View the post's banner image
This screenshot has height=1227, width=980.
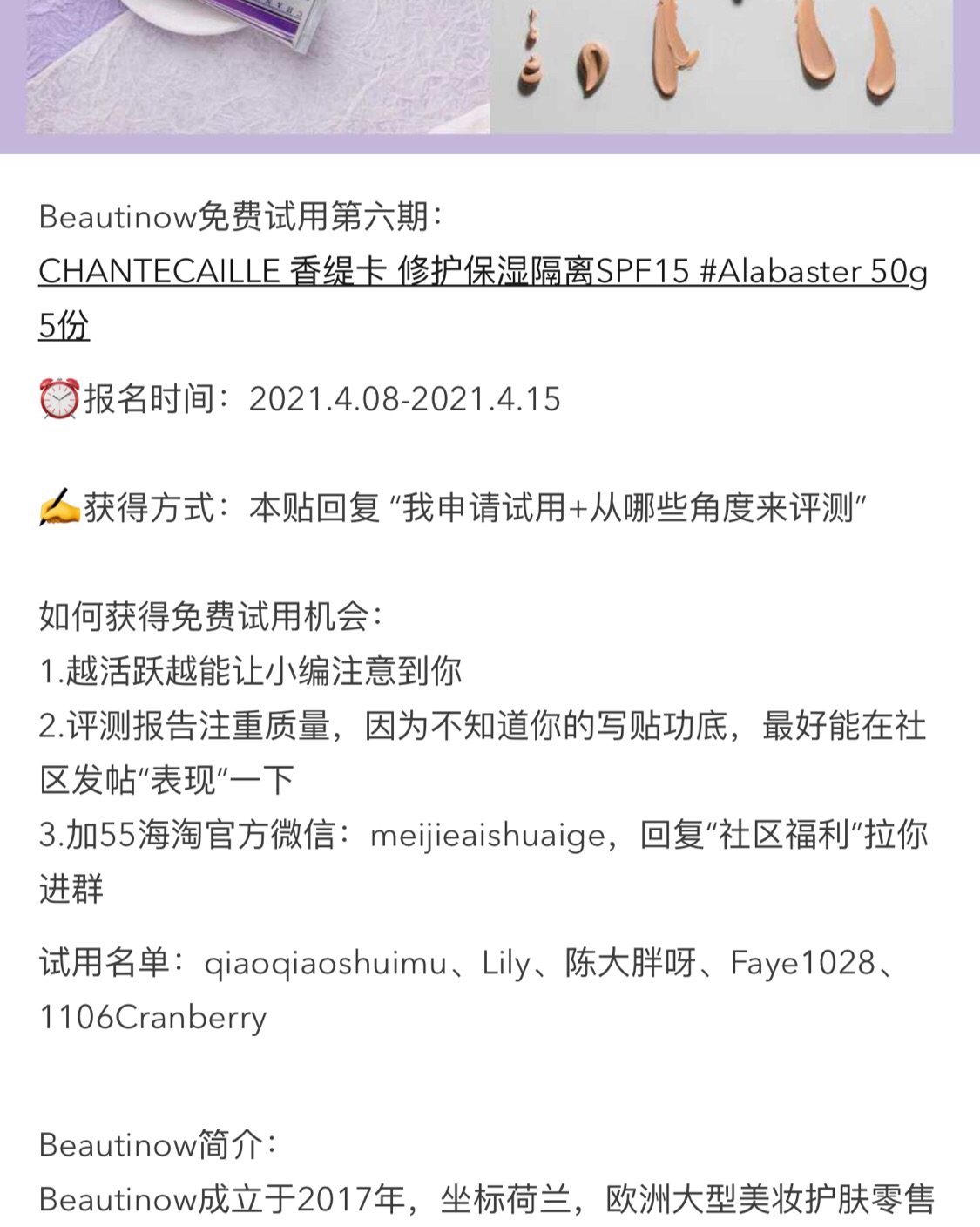tap(488, 70)
